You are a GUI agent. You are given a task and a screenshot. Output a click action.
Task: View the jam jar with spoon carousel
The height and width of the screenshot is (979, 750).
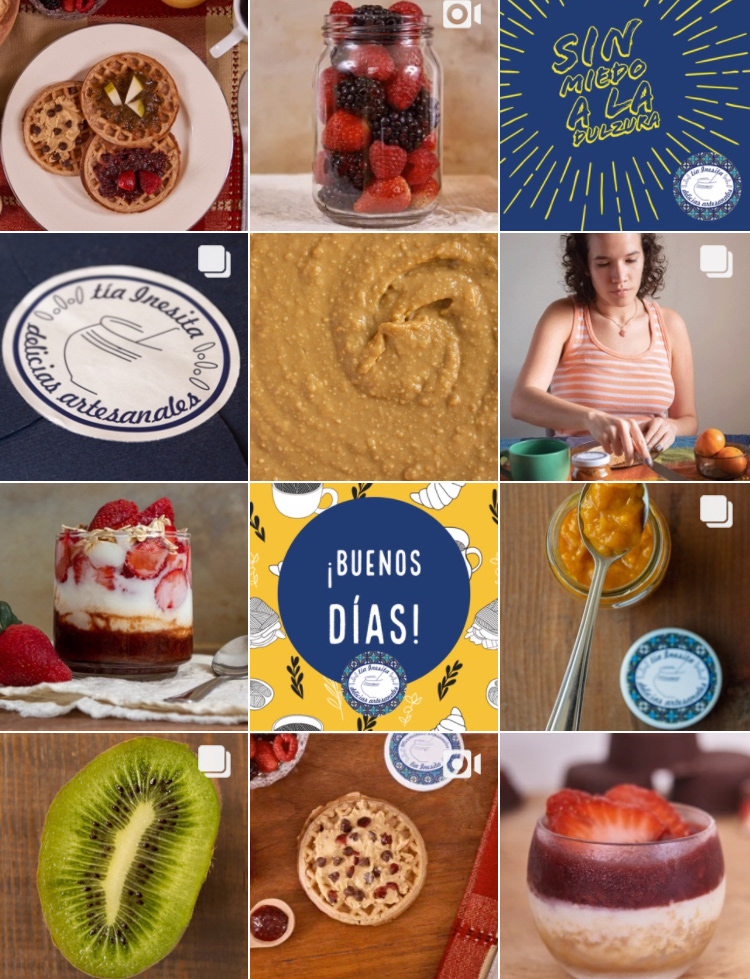(624, 607)
